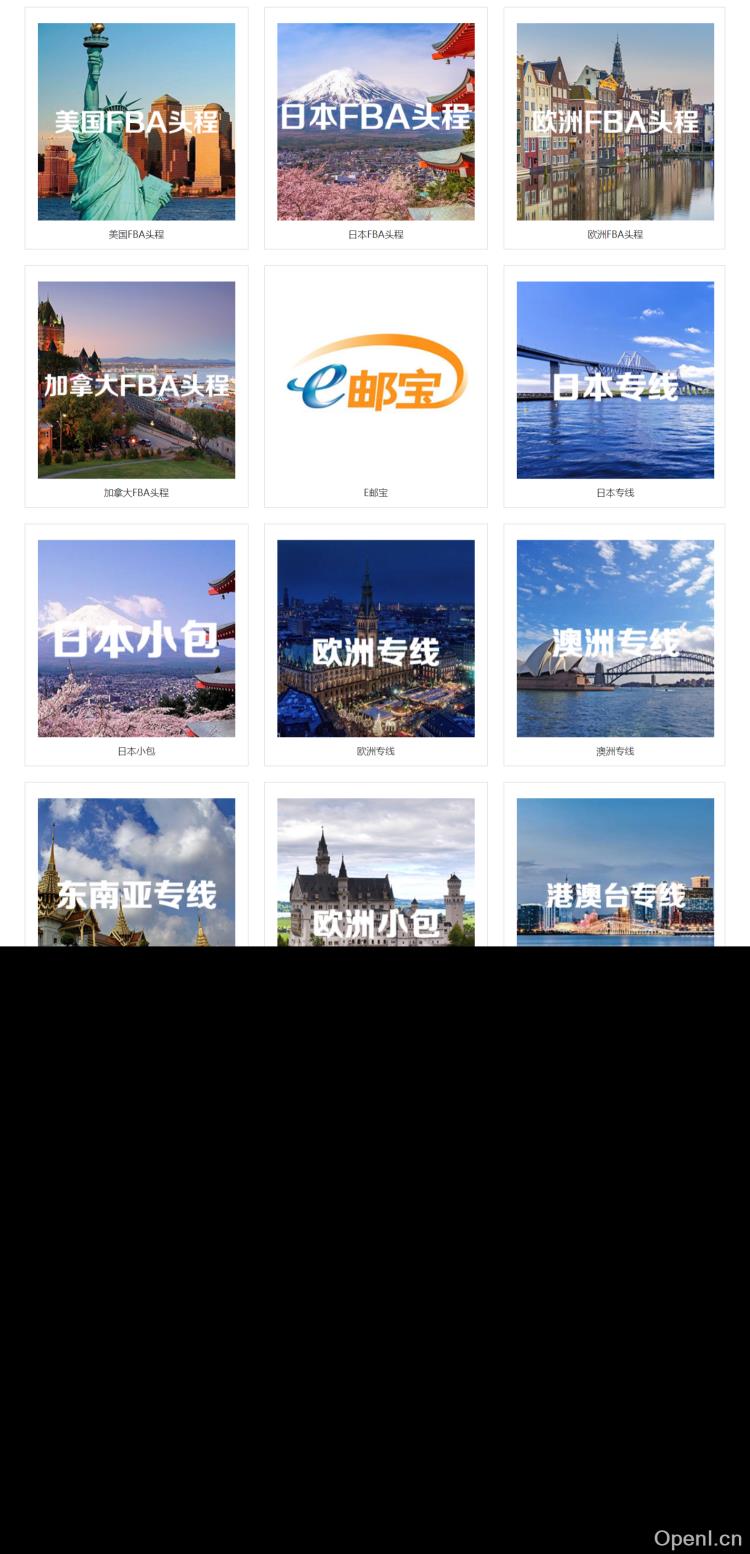The height and width of the screenshot is (1554, 750).
Task: Open the 欧洲专线 night city thumbnail
Action: point(375,639)
